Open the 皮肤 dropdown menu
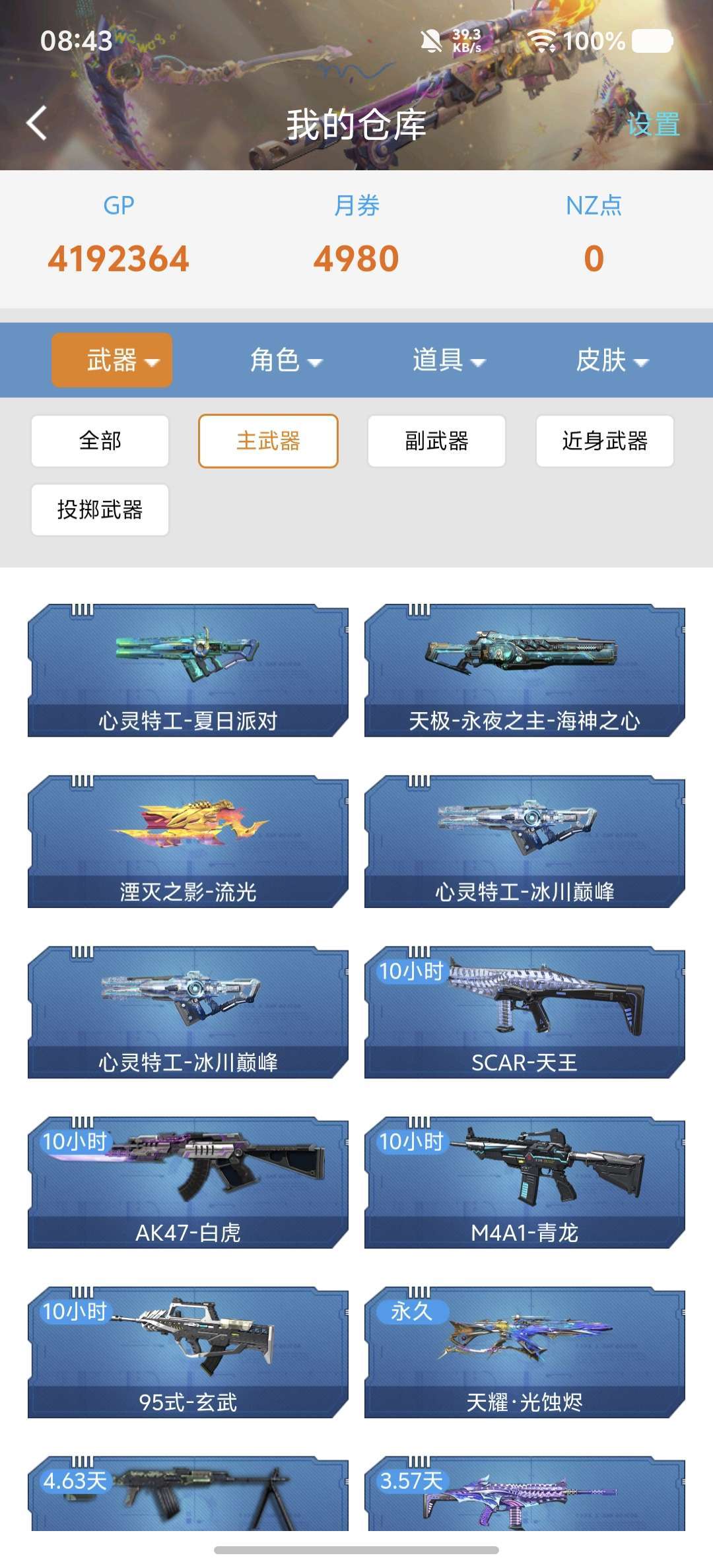This screenshot has width=713, height=1568. (611, 360)
